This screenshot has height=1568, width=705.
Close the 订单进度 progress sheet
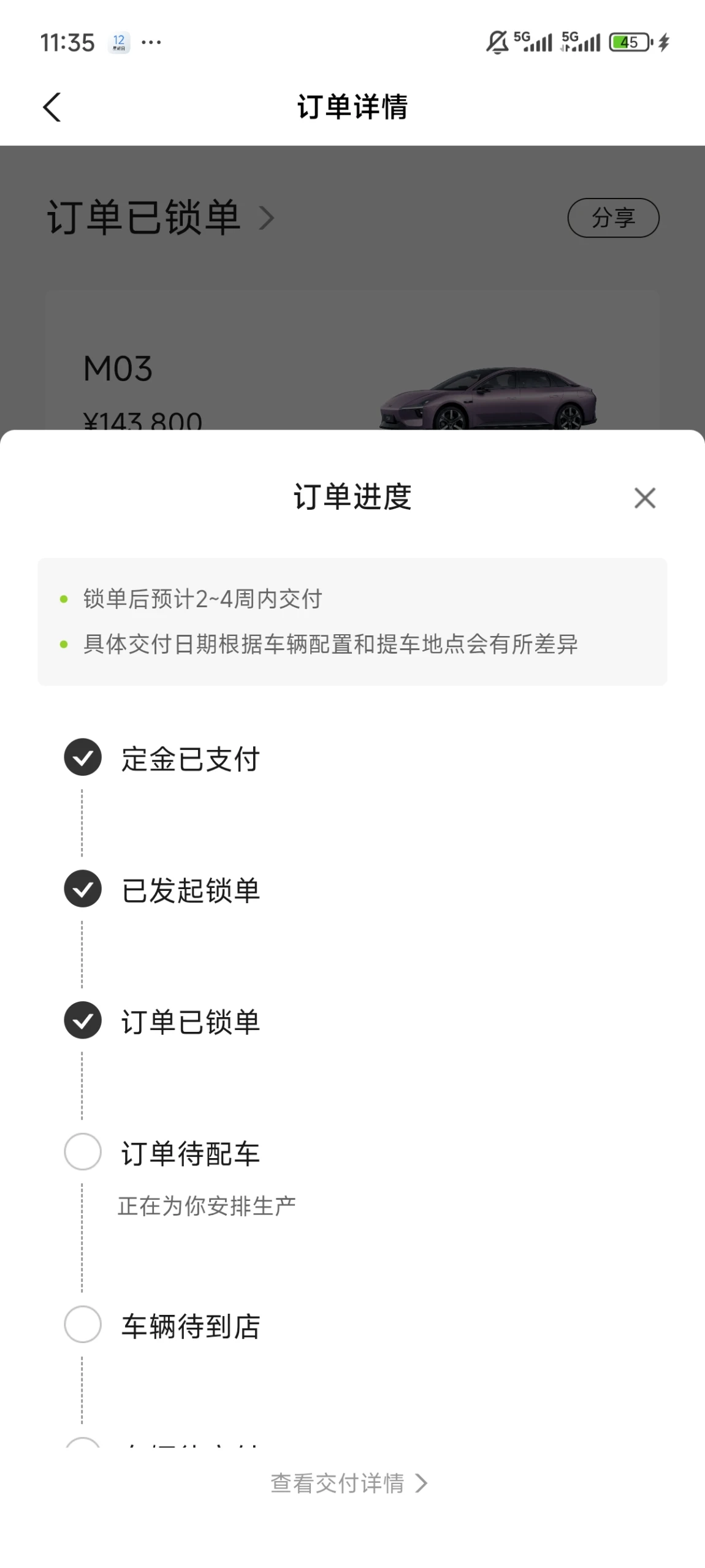pos(644,498)
